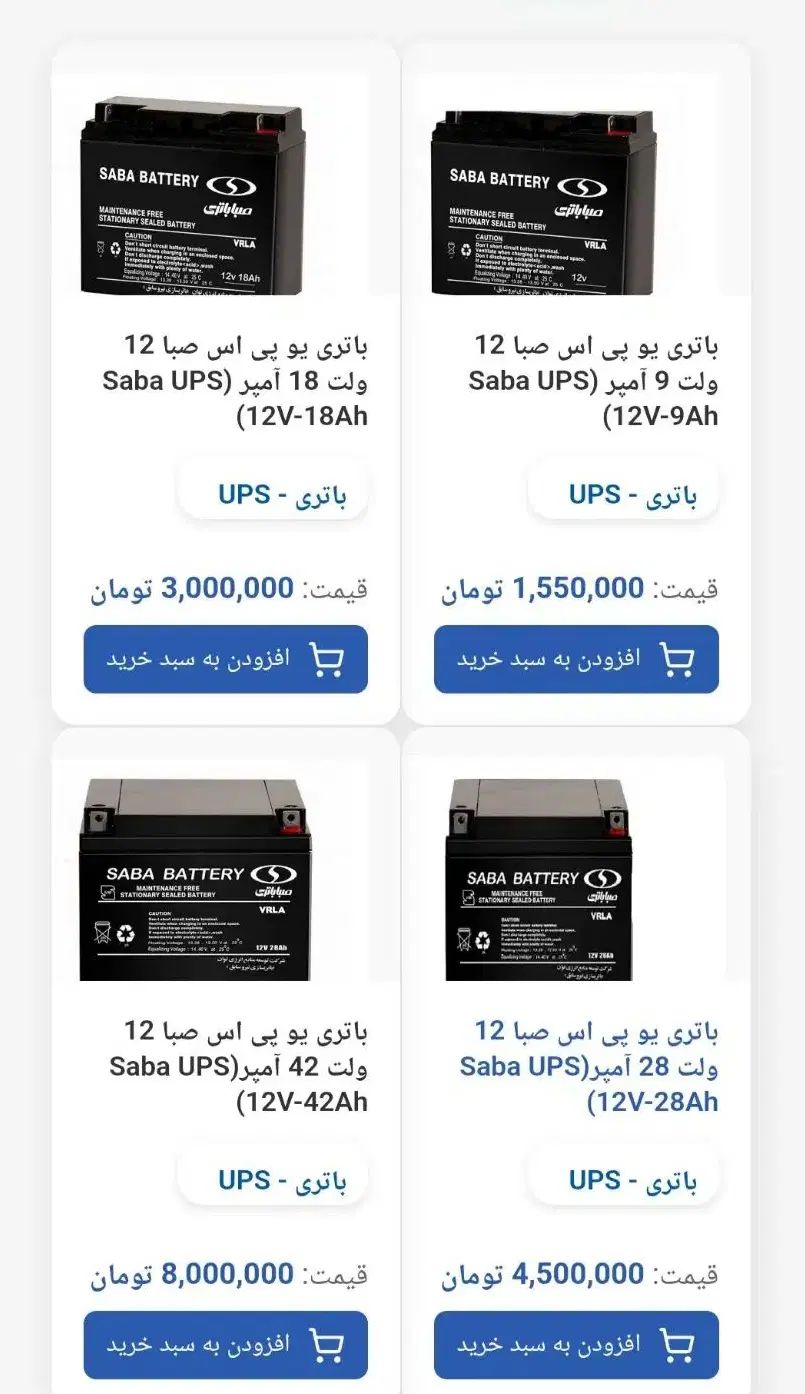Add the 12V-42Ah Saba battery to cart
This screenshot has width=805, height=1394.
pyautogui.click(x=225, y=1344)
